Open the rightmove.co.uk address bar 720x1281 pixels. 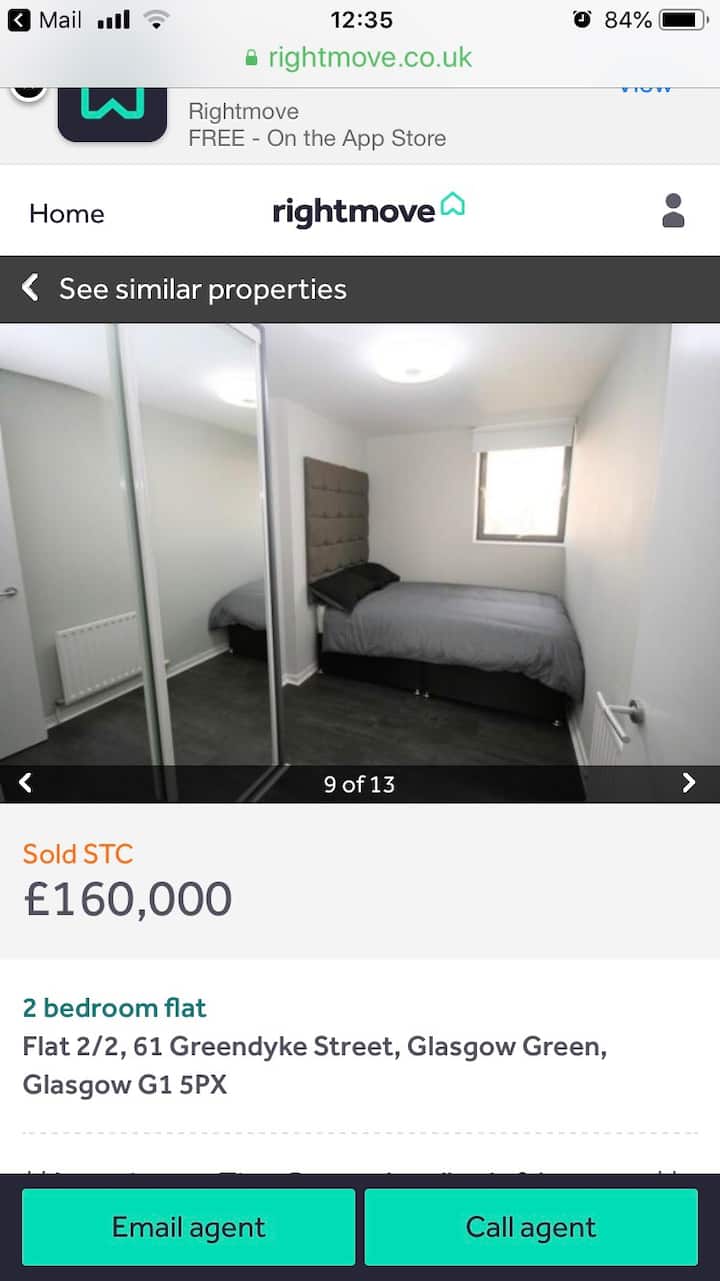(x=360, y=57)
